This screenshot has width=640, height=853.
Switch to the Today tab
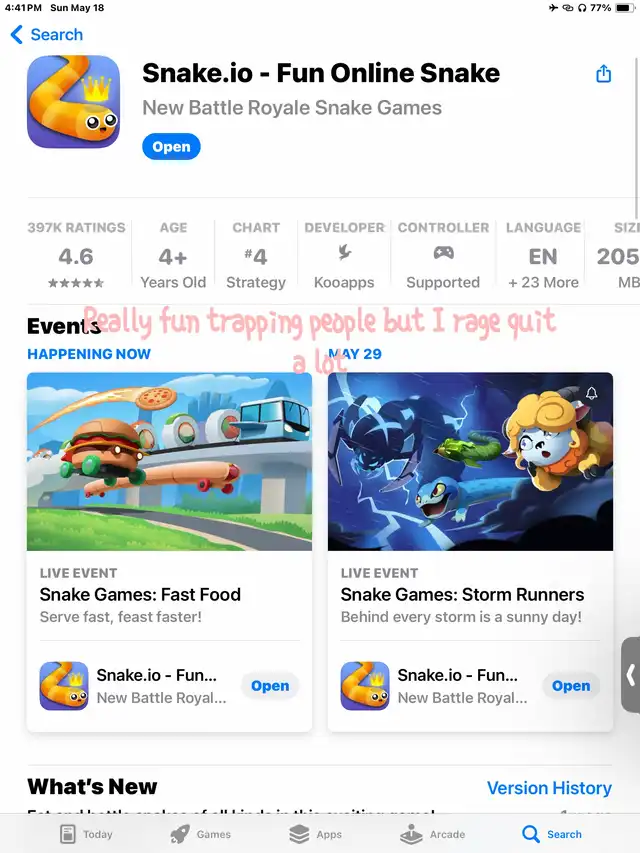86,834
